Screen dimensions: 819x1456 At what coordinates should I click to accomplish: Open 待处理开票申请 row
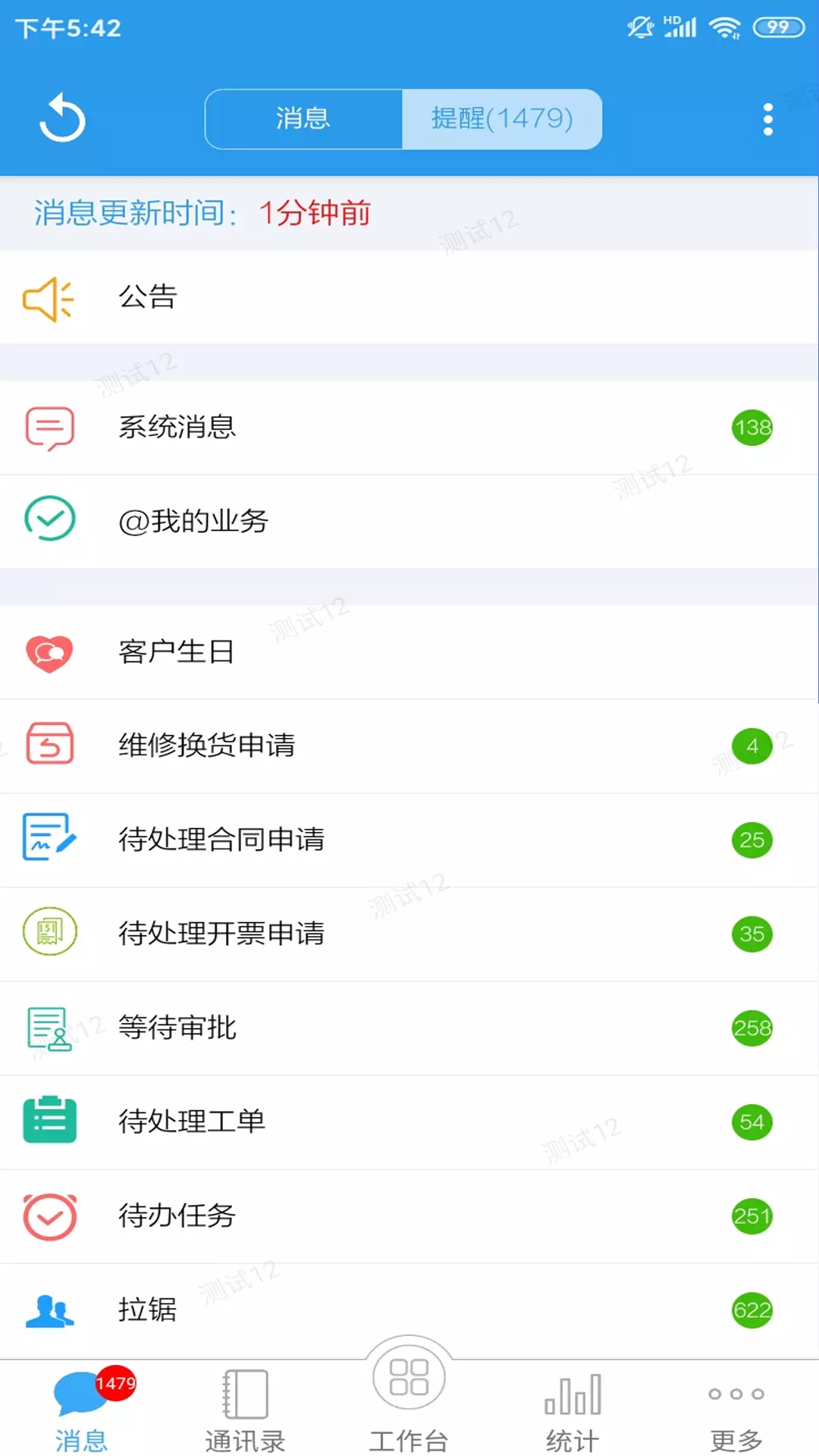point(409,934)
